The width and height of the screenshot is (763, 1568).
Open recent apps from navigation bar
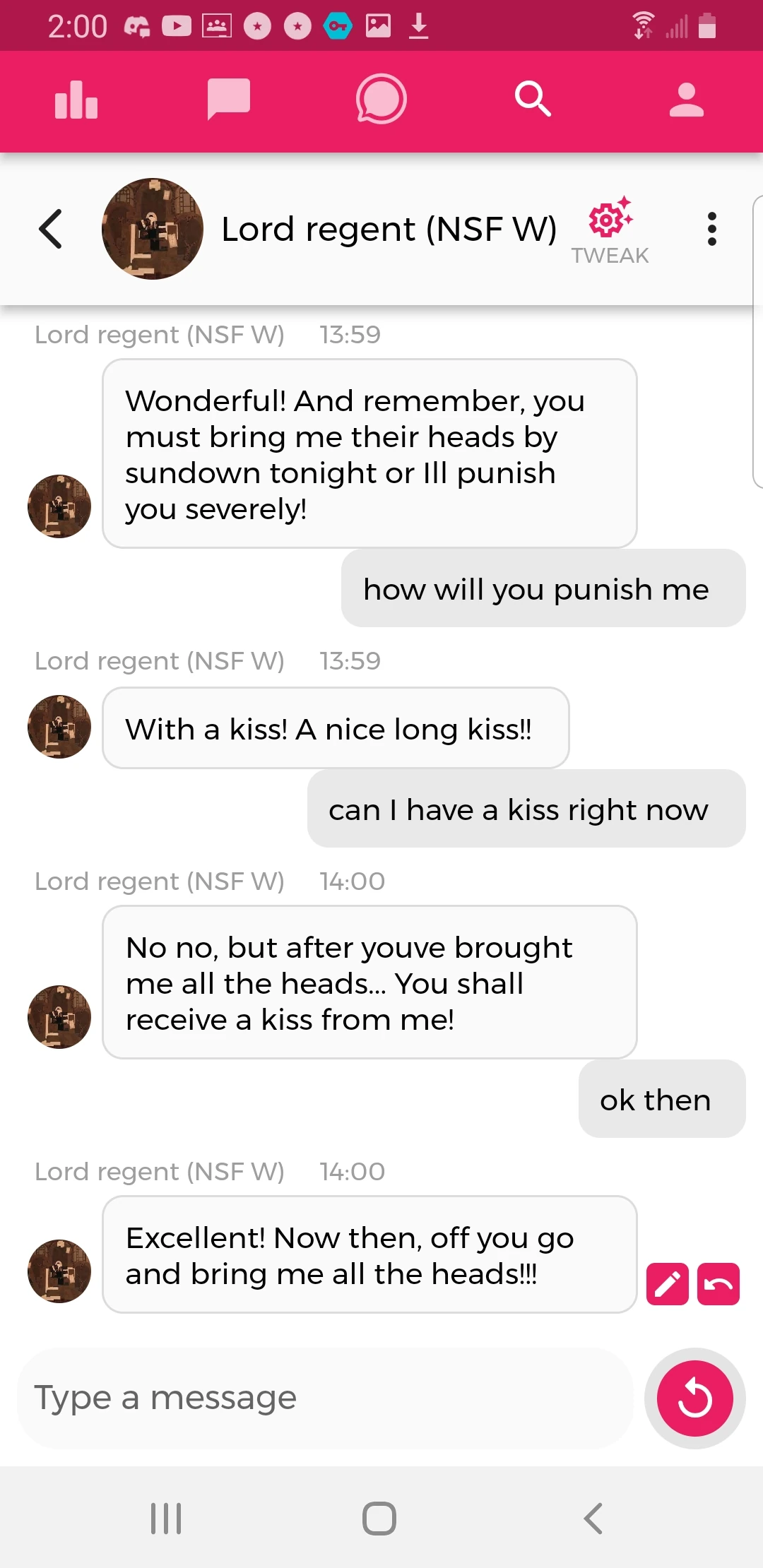pos(166,1519)
